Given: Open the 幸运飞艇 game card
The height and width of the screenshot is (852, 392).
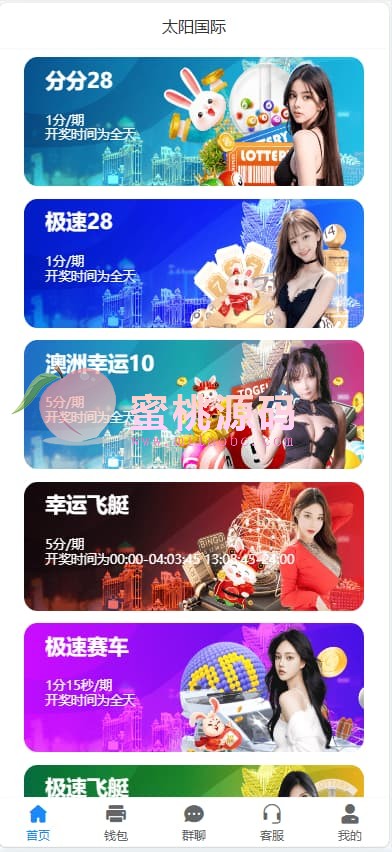Looking at the screenshot, I should 194,546.
